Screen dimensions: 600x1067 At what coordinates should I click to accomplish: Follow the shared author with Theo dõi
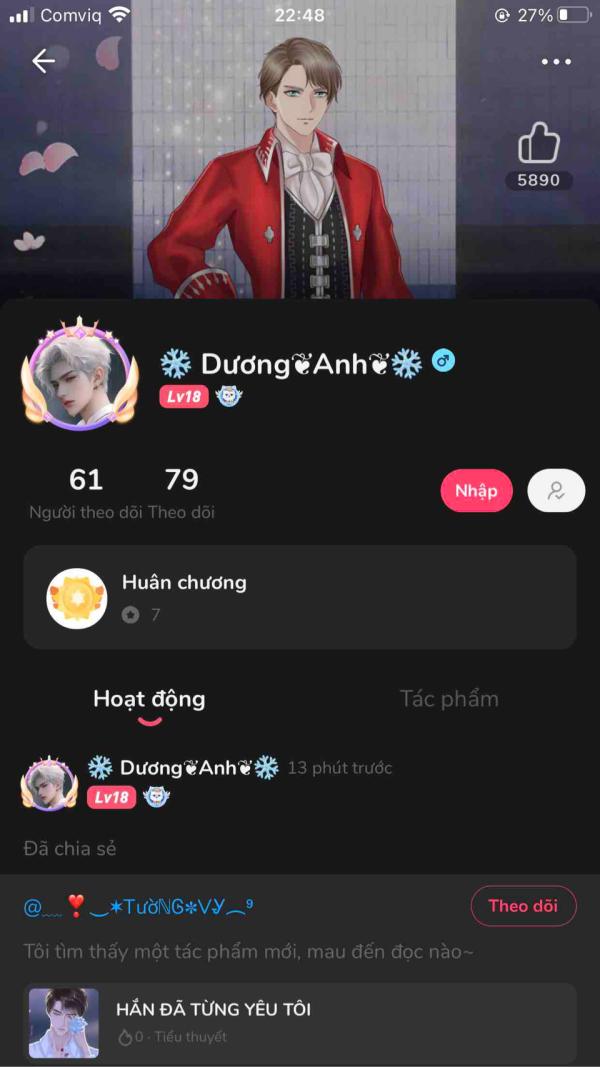point(523,906)
